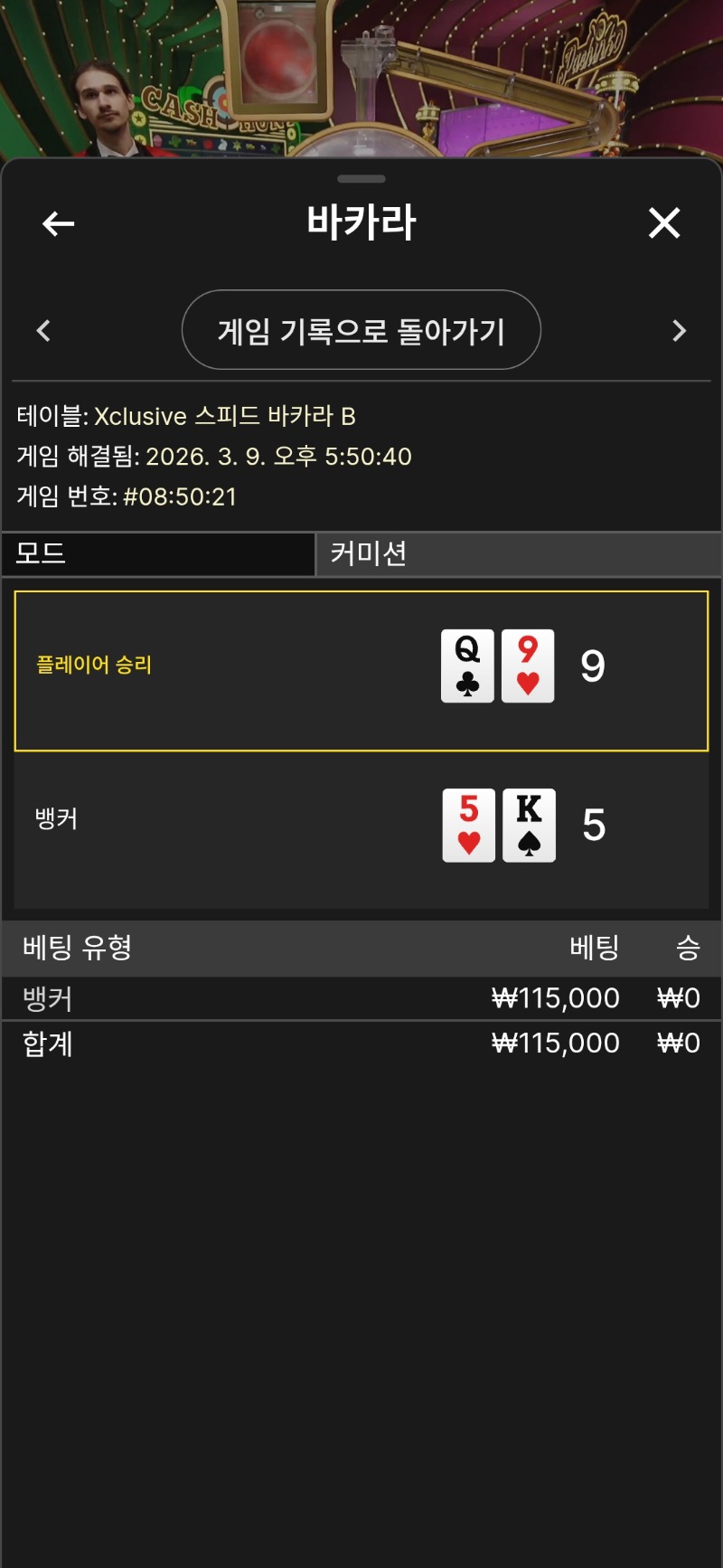Image resolution: width=723 pixels, height=1568 pixels.
Task: Close the 바카라 panel with the X
Action: (664, 223)
